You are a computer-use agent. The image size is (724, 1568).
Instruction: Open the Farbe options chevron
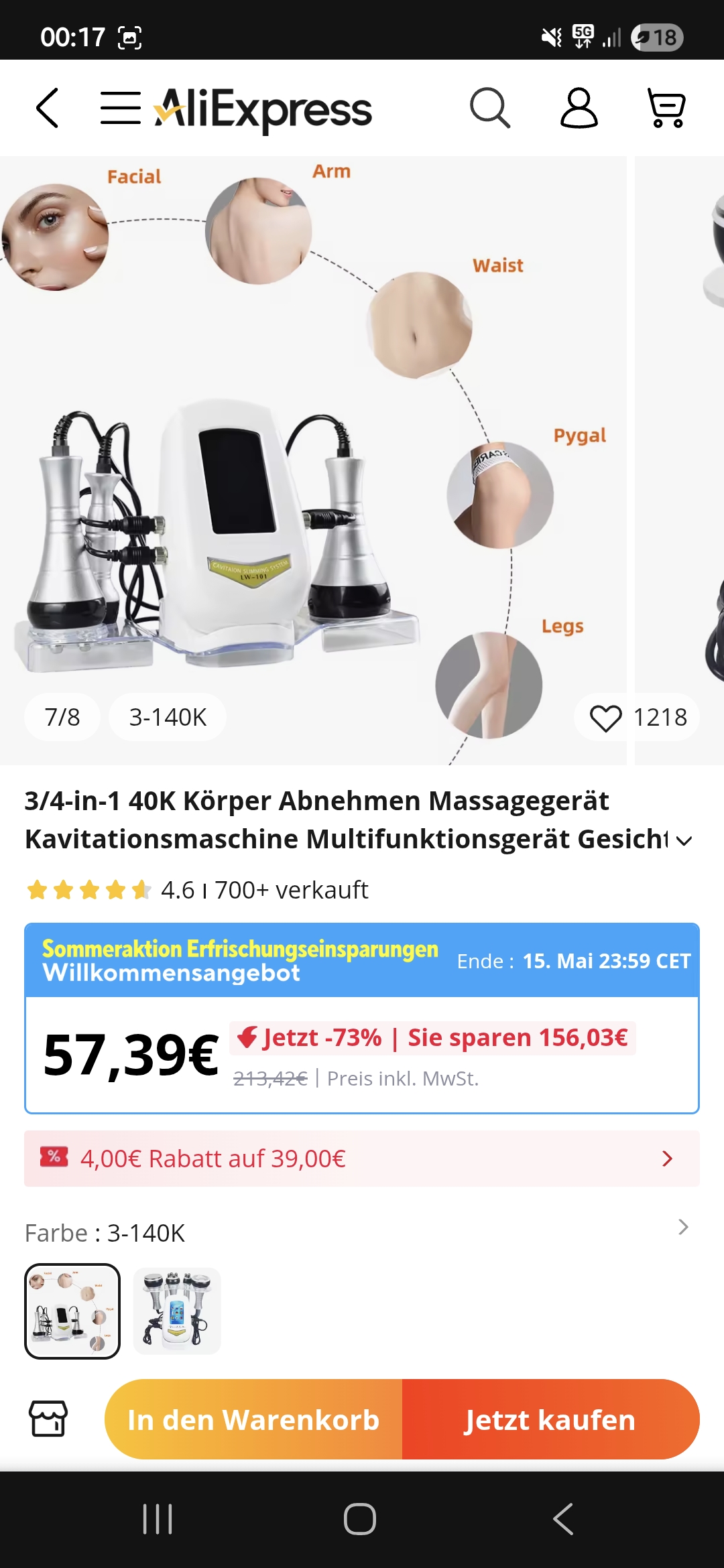click(683, 1227)
